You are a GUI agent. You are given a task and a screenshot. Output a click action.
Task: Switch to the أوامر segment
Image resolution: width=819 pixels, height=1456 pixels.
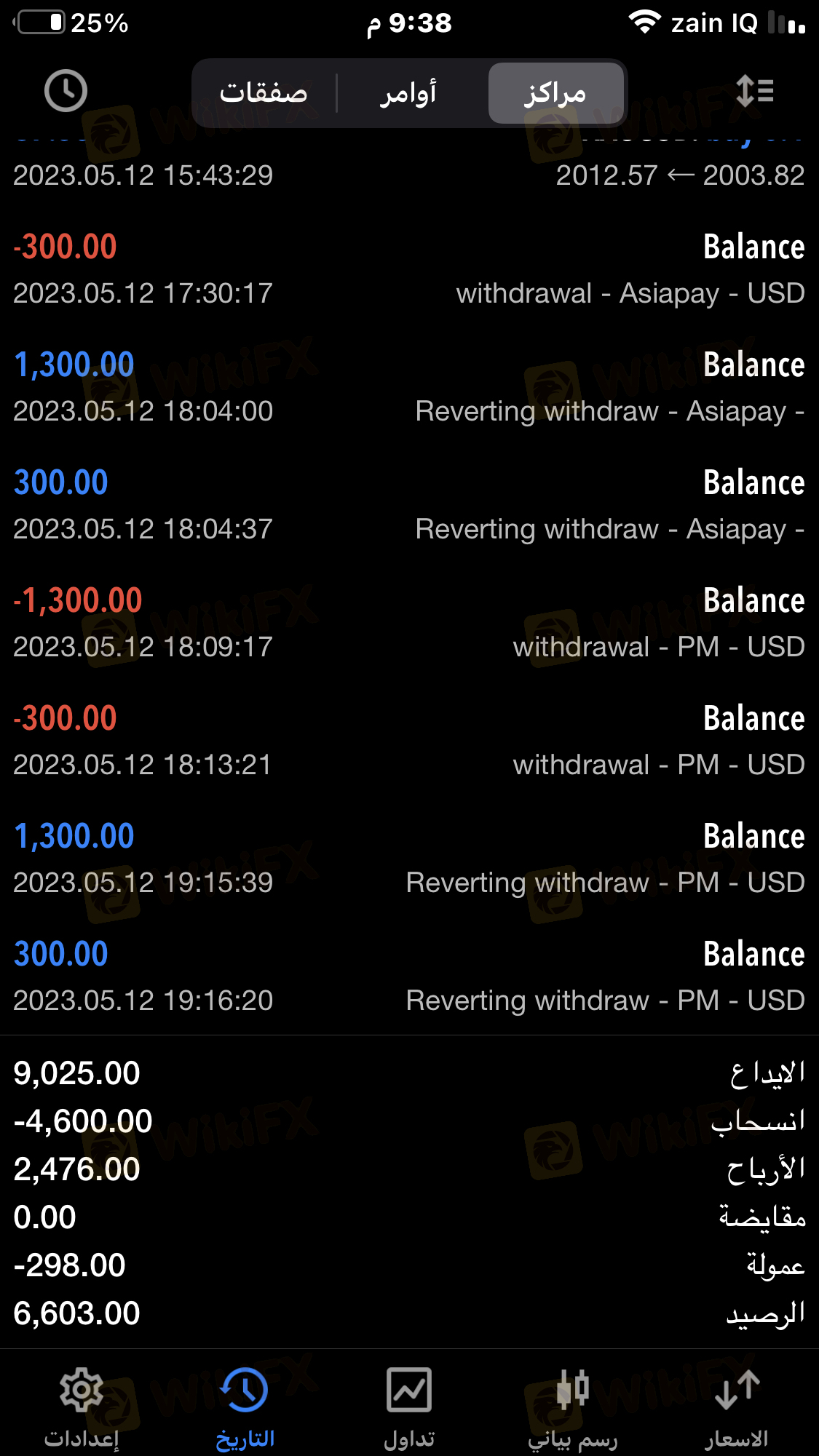coord(408,93)
